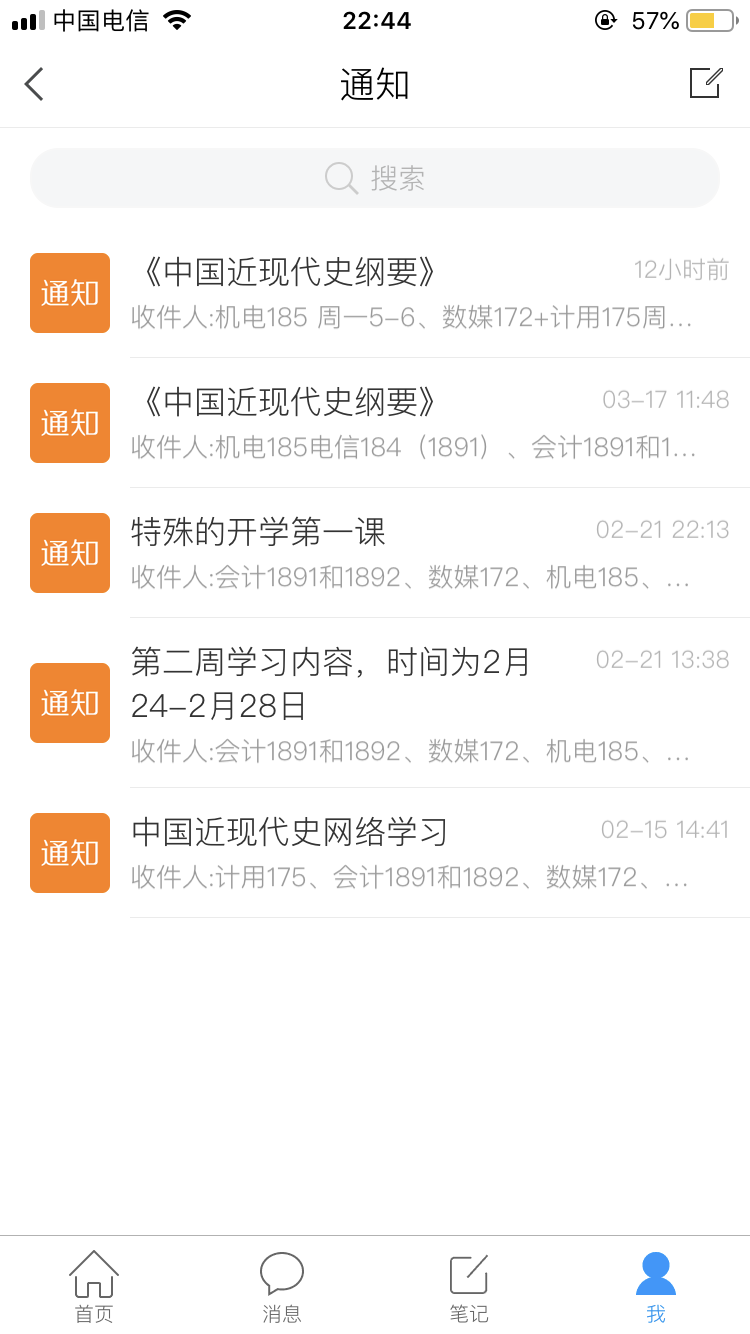Image resolution: width=750 pixels, height=1334 pixels.
Task: Select the 我 tab
Action: coord(656,1286)
